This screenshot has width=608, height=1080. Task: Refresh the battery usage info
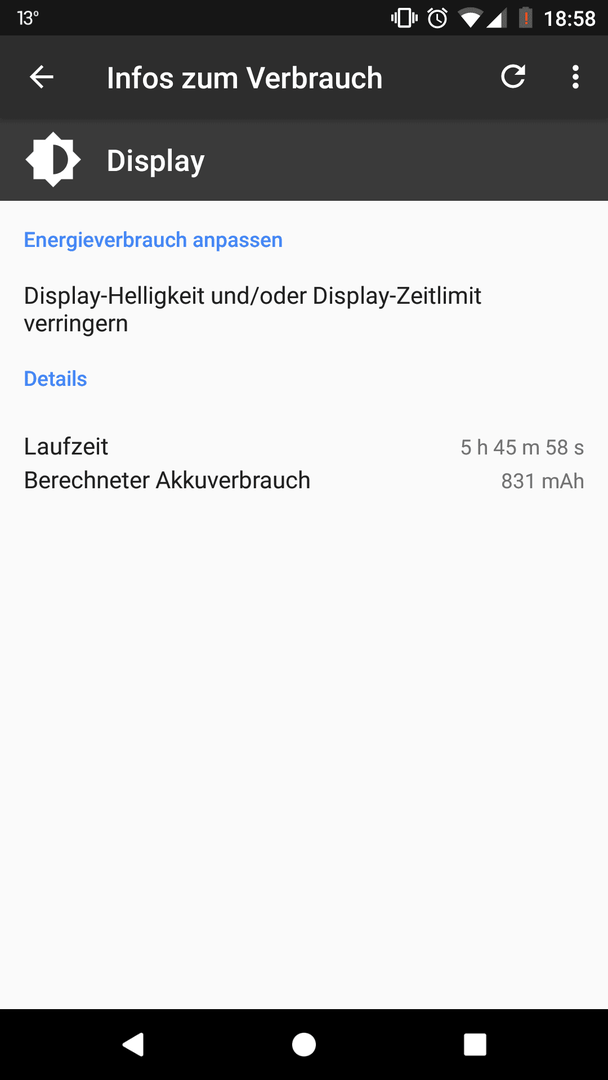tap(513, 76)
